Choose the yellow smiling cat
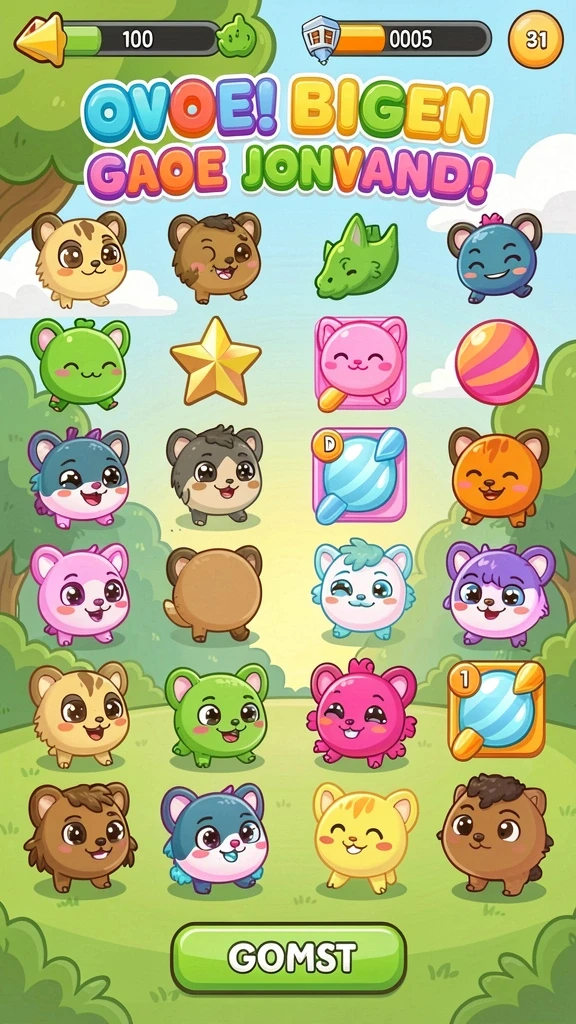 click(x=364, y=837)
